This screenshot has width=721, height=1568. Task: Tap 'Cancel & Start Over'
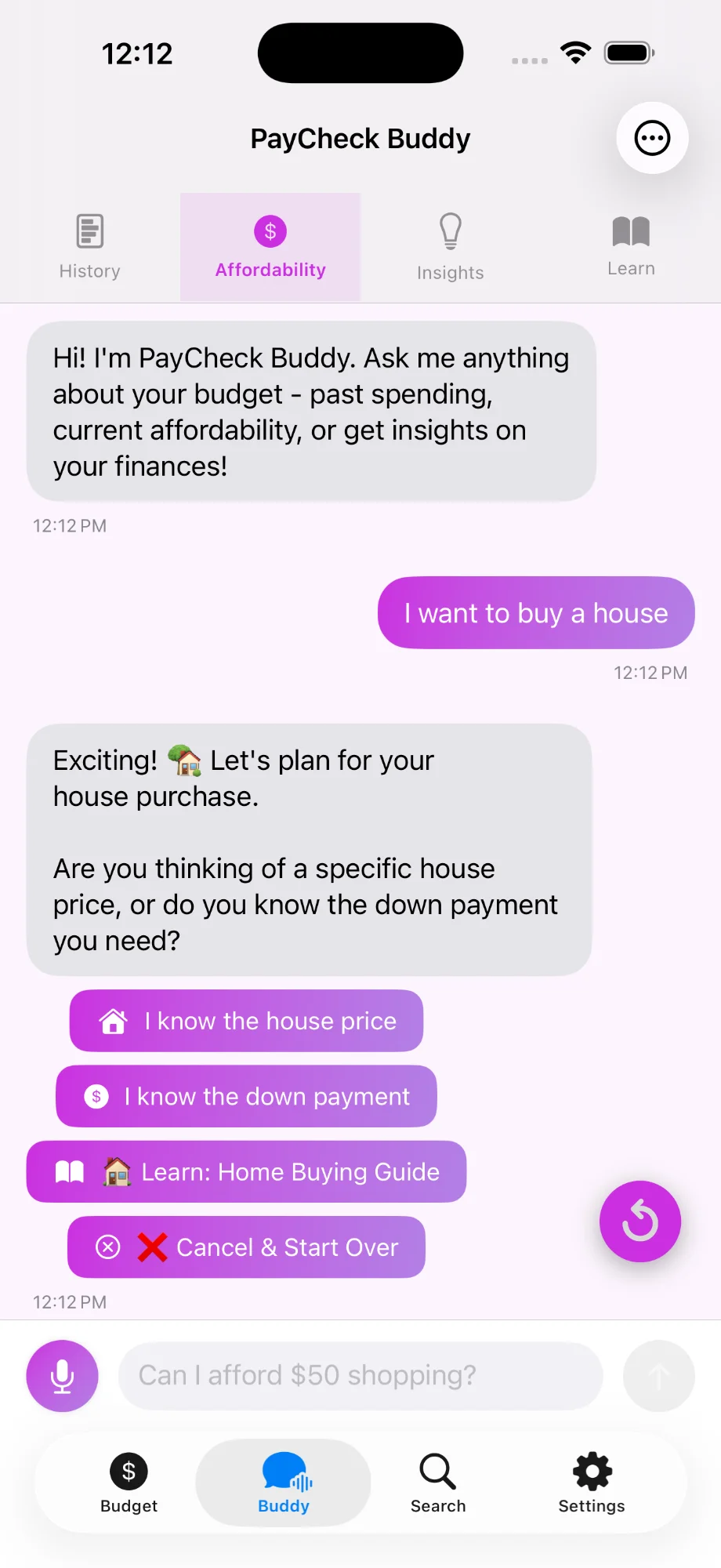pos(245,1247)
